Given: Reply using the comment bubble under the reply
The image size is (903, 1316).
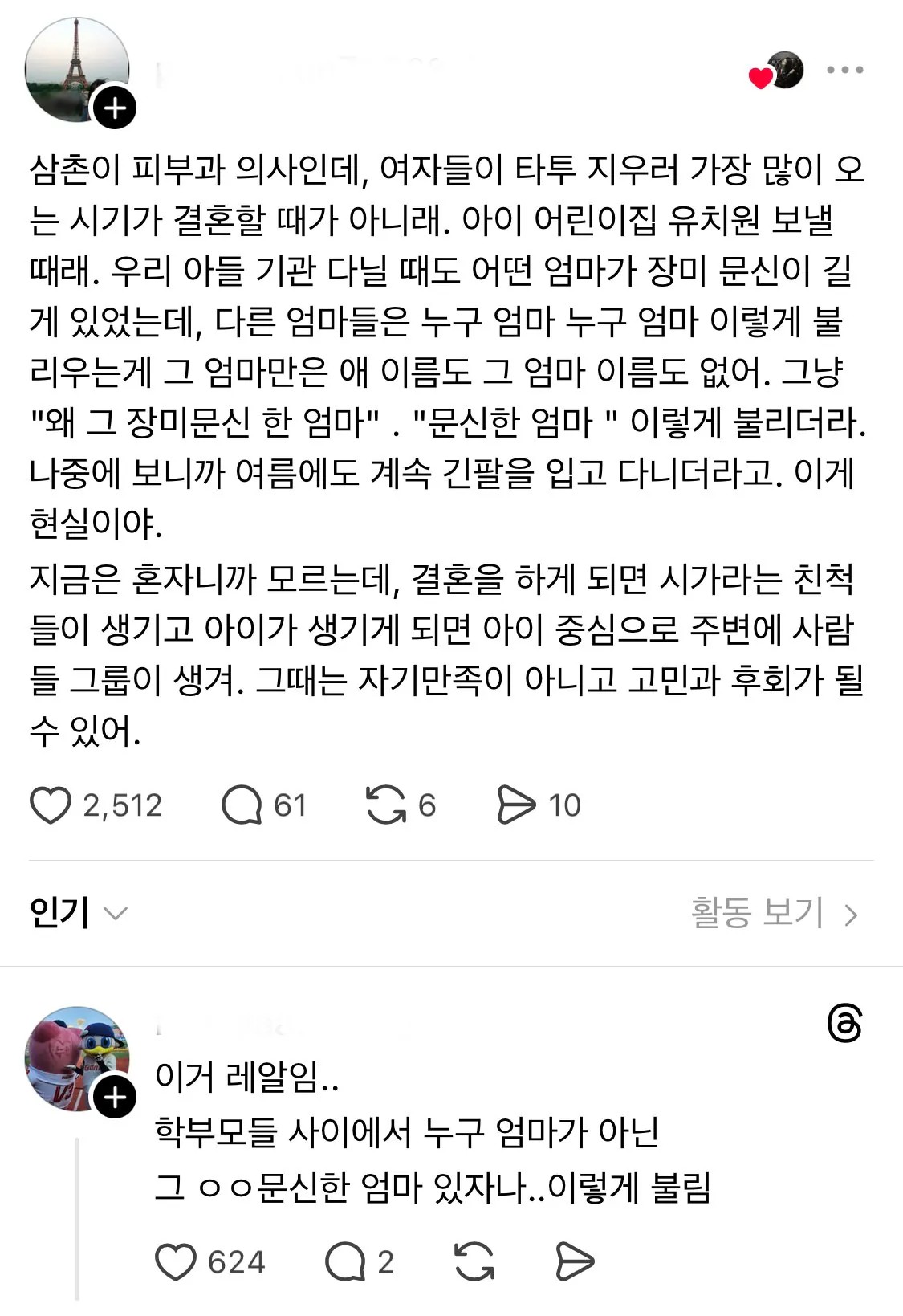Looking at the screenshot, I should [x=348, y=1262].
